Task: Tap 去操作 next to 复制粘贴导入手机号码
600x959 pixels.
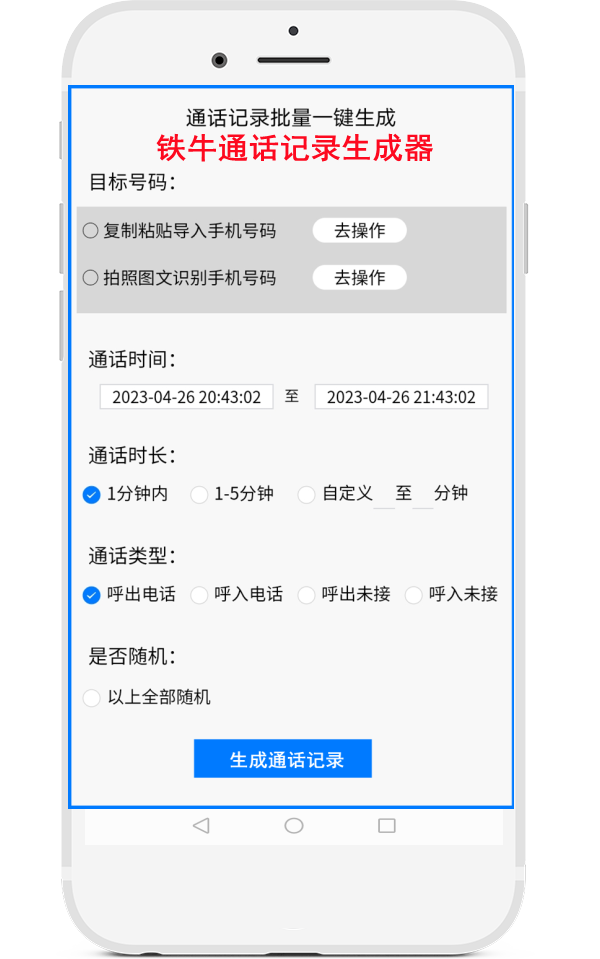Action: pos(359,231)
